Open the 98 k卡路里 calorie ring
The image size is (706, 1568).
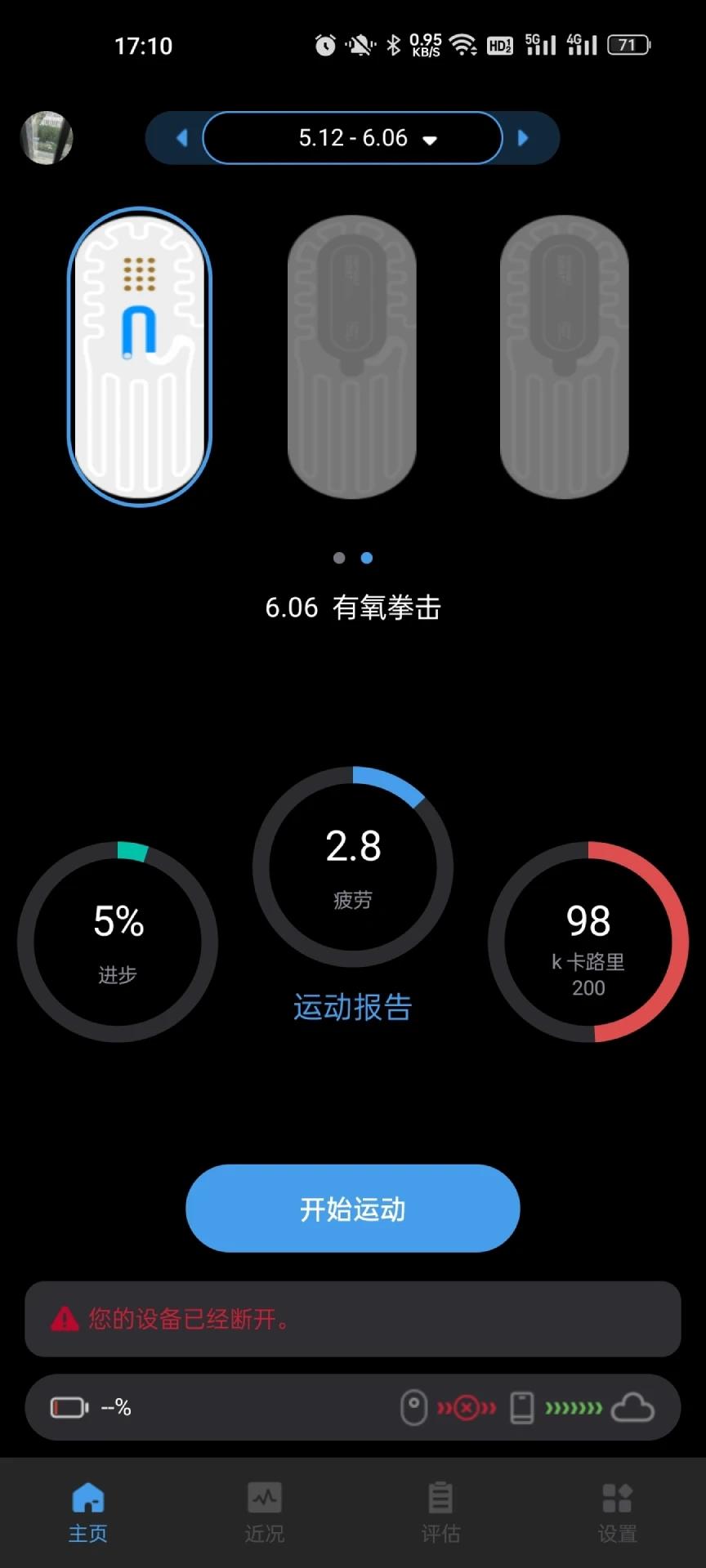tap(588, 942)
